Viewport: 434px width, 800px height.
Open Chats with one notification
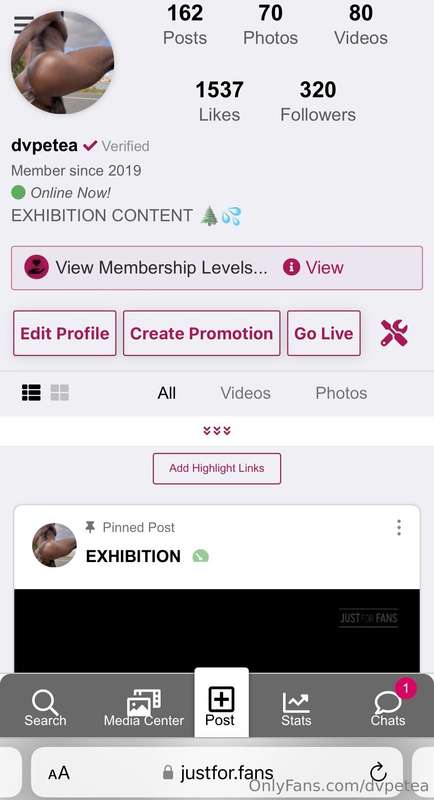tap(389, 708)
